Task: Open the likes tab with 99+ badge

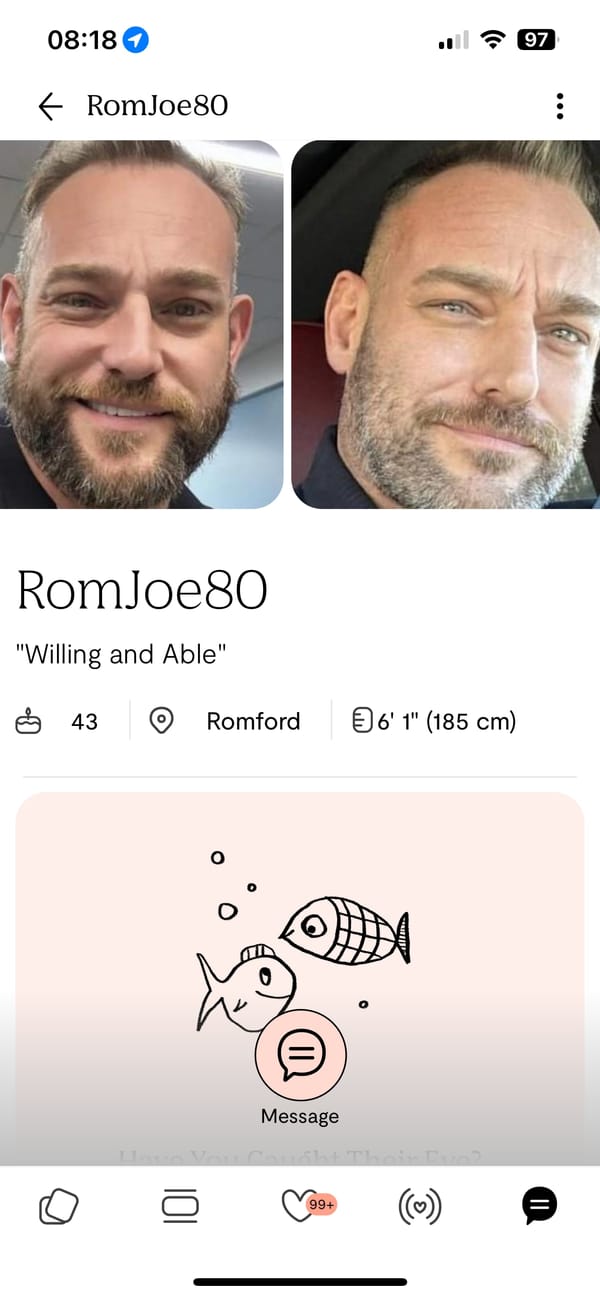Action: [x=301, y=1206]
